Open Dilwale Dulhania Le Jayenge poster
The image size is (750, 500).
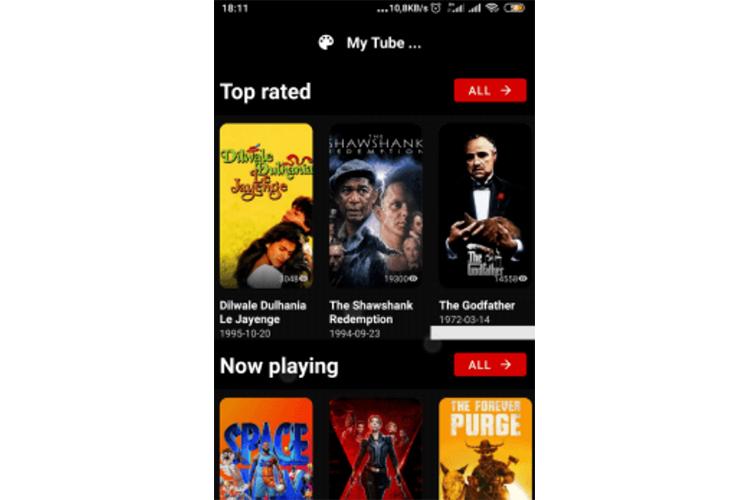[x=266, y=205]
